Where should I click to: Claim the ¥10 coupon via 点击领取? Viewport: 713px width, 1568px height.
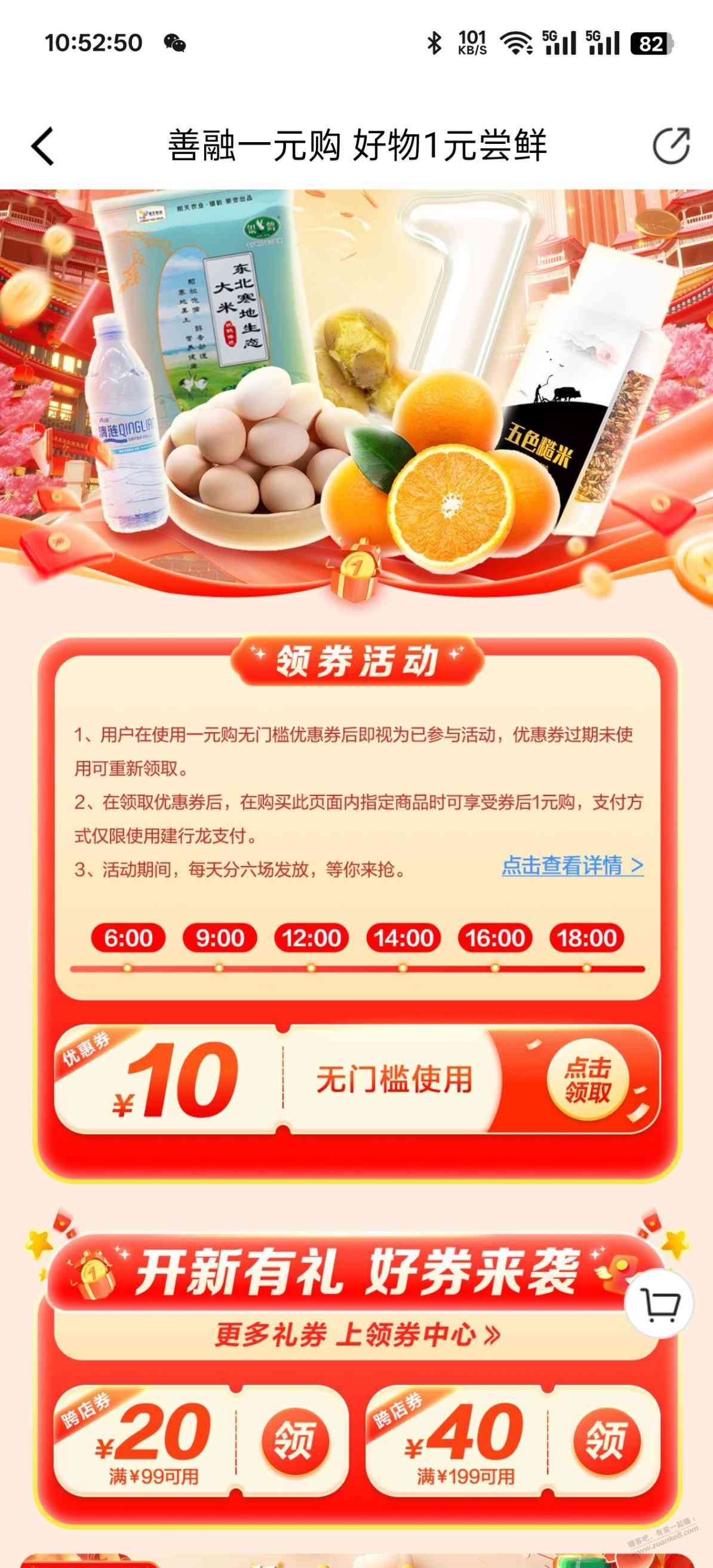click(588, 1079)
